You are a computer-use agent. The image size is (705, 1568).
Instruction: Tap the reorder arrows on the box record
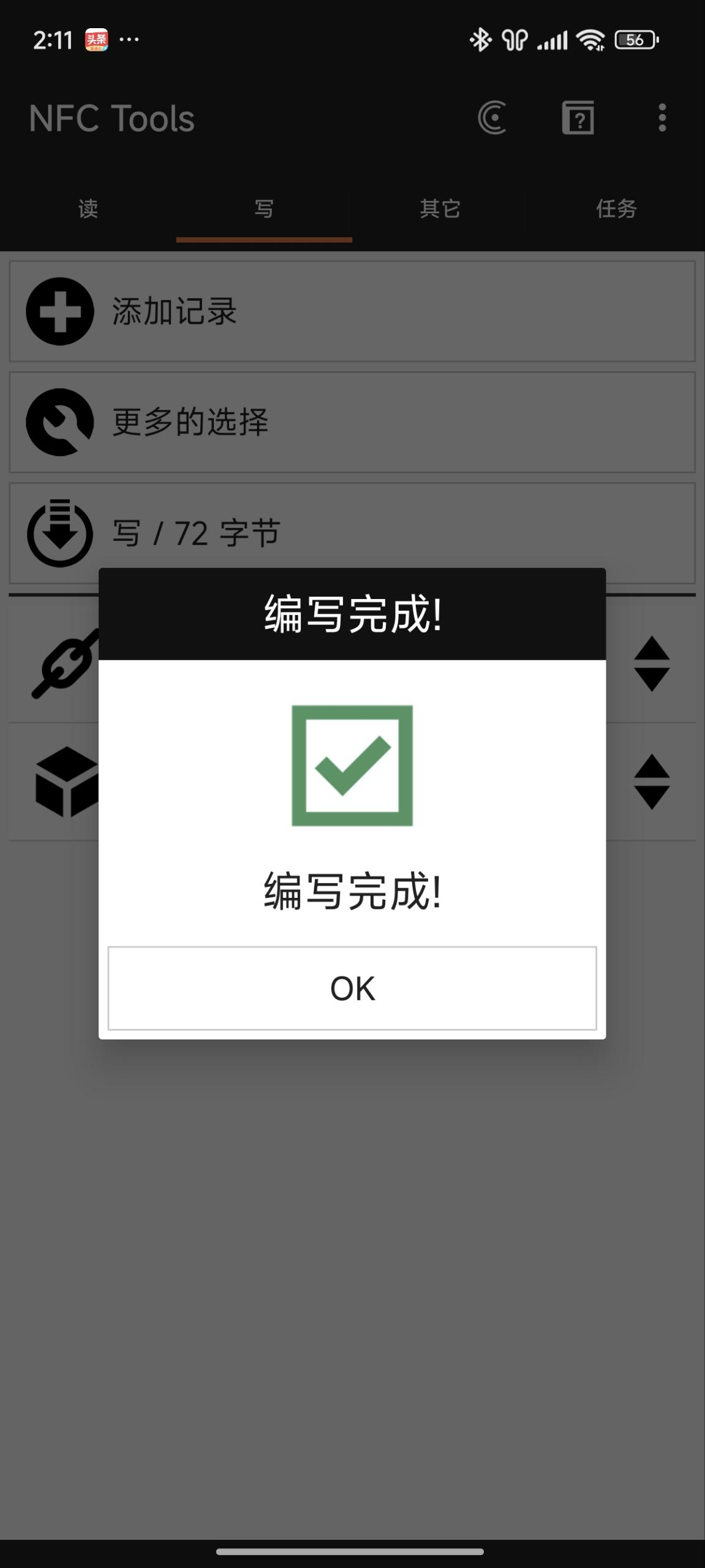(x=651, y=782)
